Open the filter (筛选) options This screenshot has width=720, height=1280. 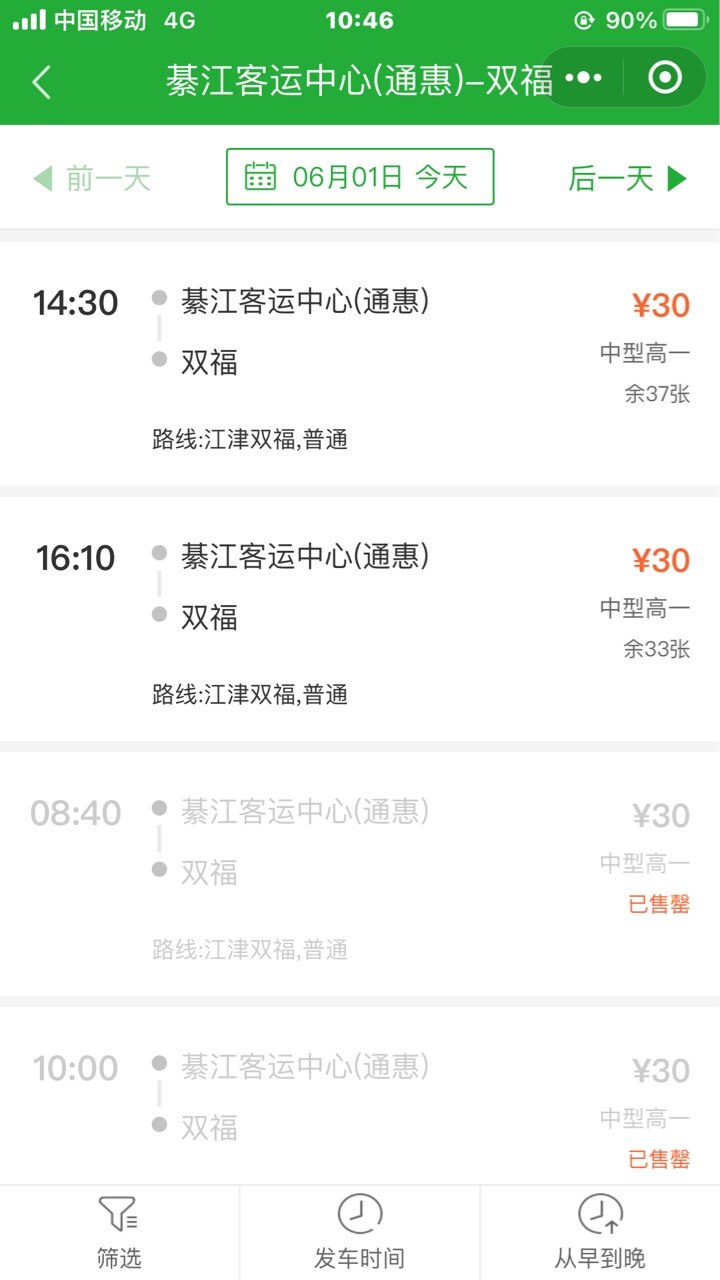pyautogui.click(x=119, y=1232)
